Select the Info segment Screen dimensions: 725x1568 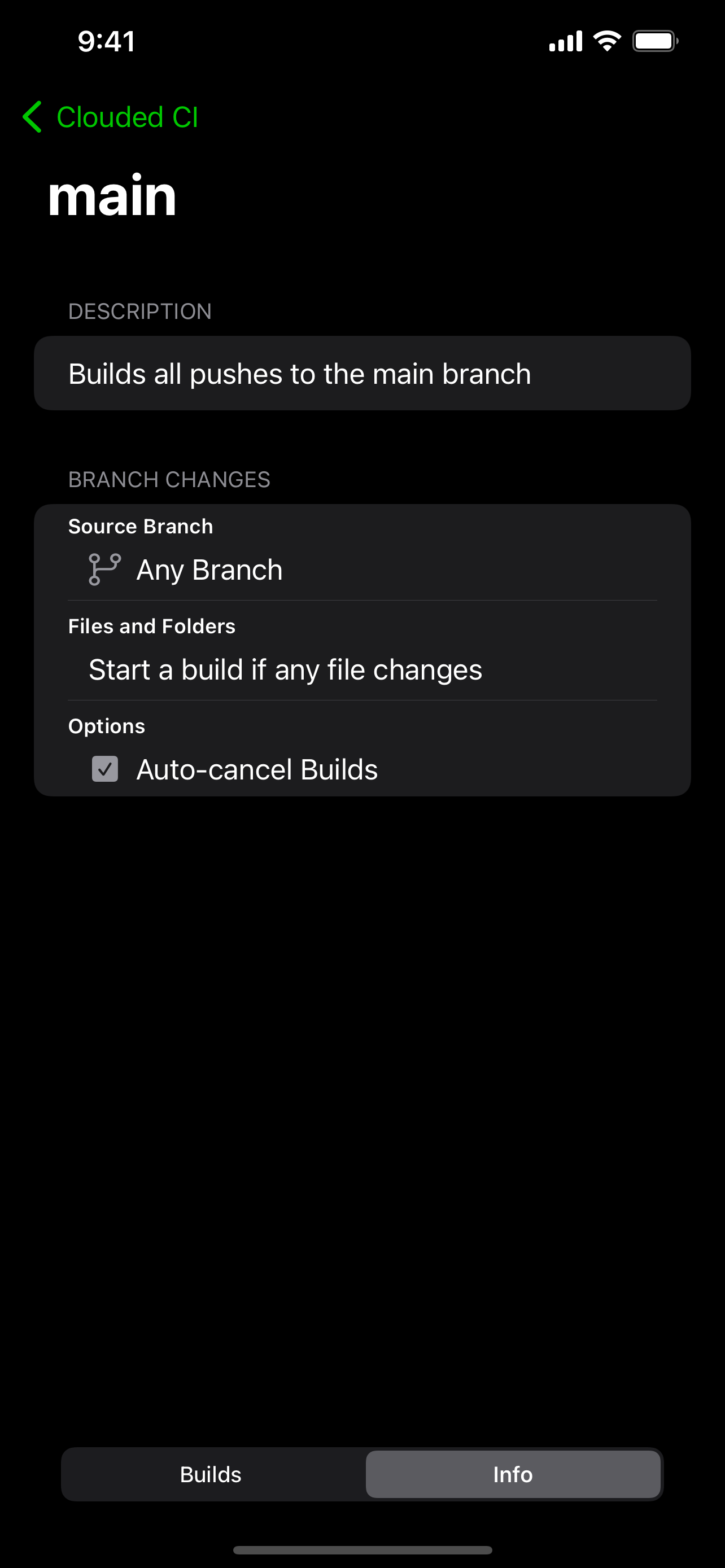click(x=513, y=1474)
